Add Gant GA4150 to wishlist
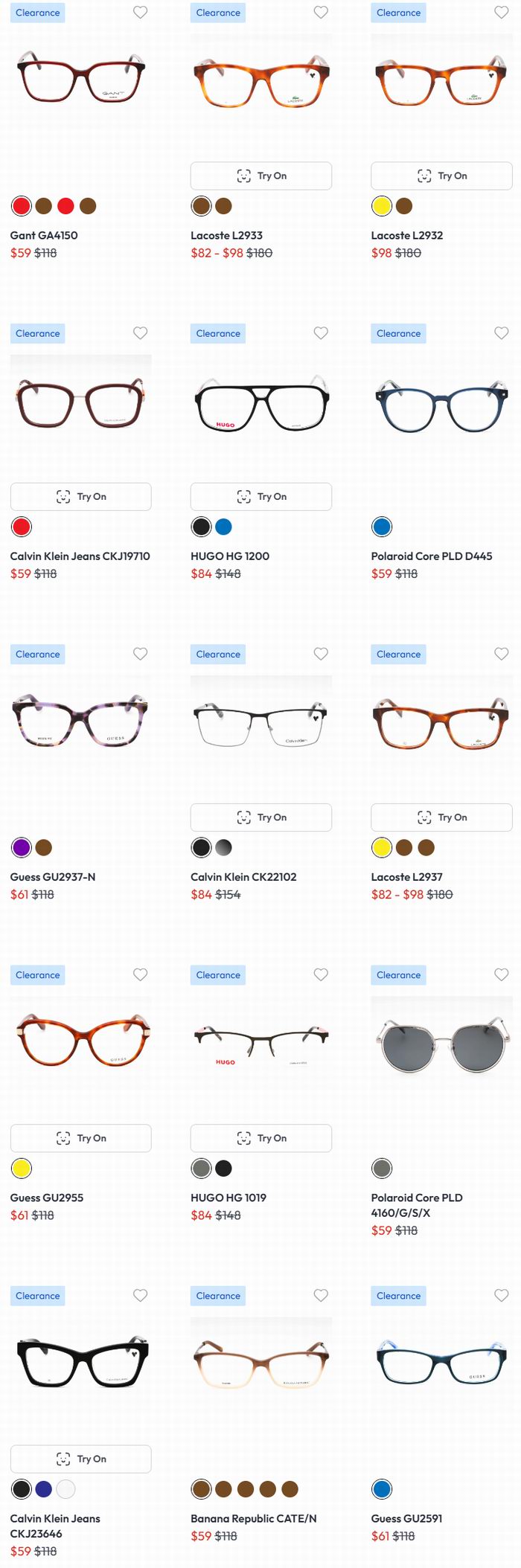The height and width of the screenshot is (1568, 521). pyautogui.click(x=140, y=13)
